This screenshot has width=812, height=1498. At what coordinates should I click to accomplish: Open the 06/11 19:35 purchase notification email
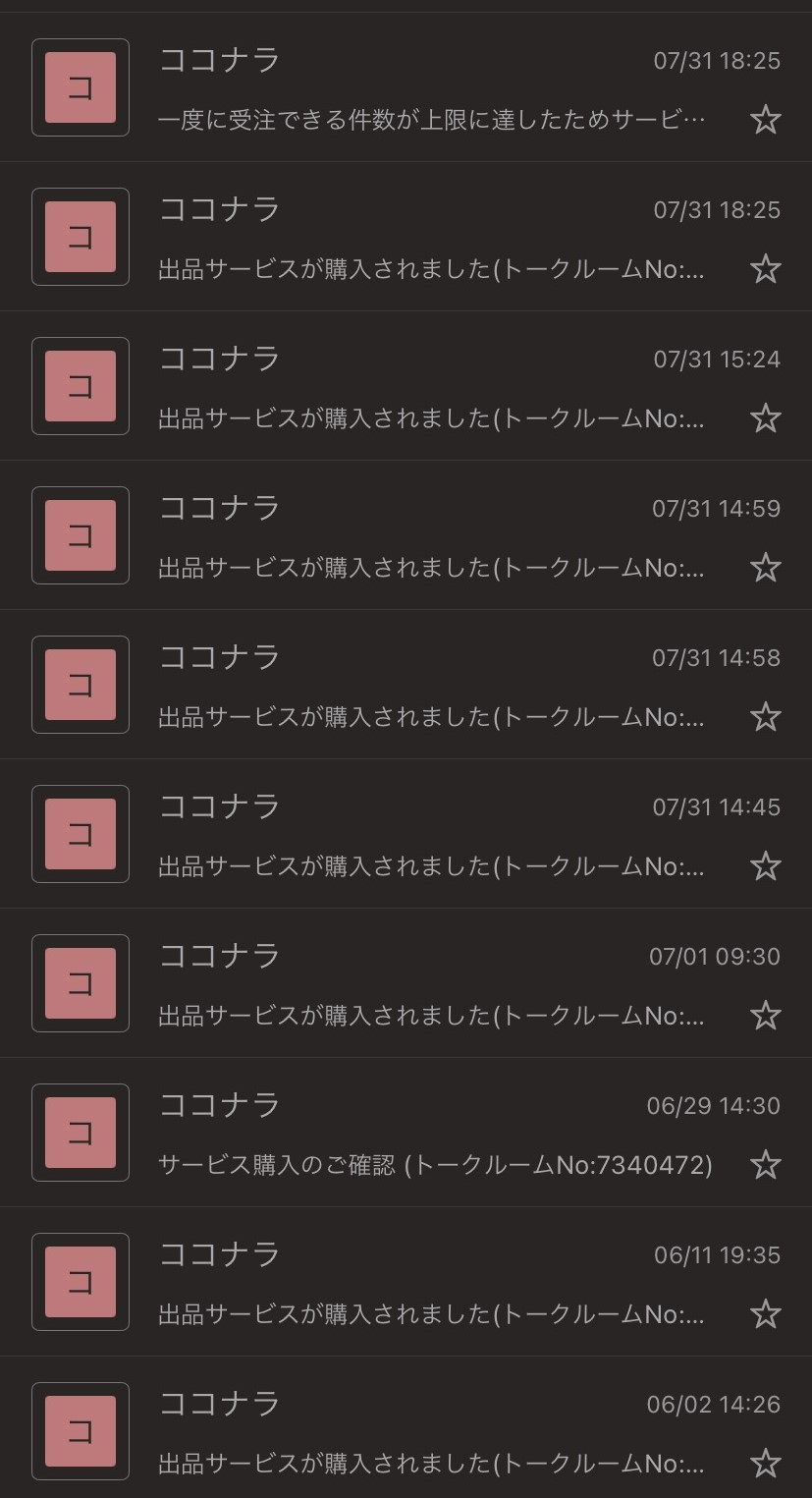(x=393, y=1281)
